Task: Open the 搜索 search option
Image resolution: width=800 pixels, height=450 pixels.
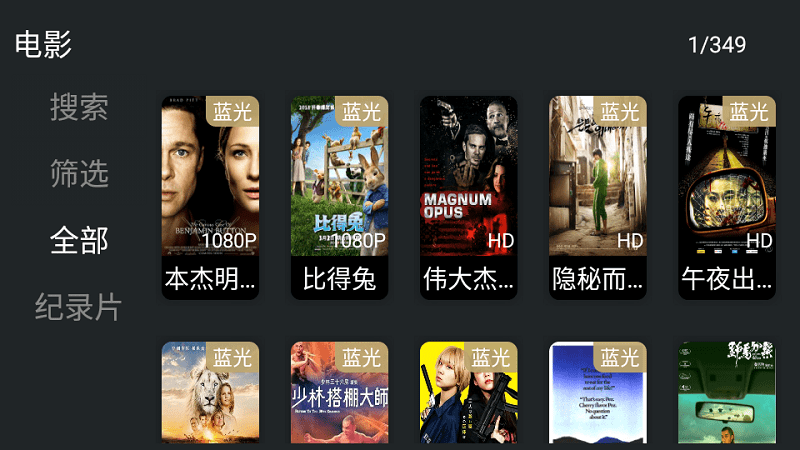Action: pyautogui.click(x=79, y=107)
